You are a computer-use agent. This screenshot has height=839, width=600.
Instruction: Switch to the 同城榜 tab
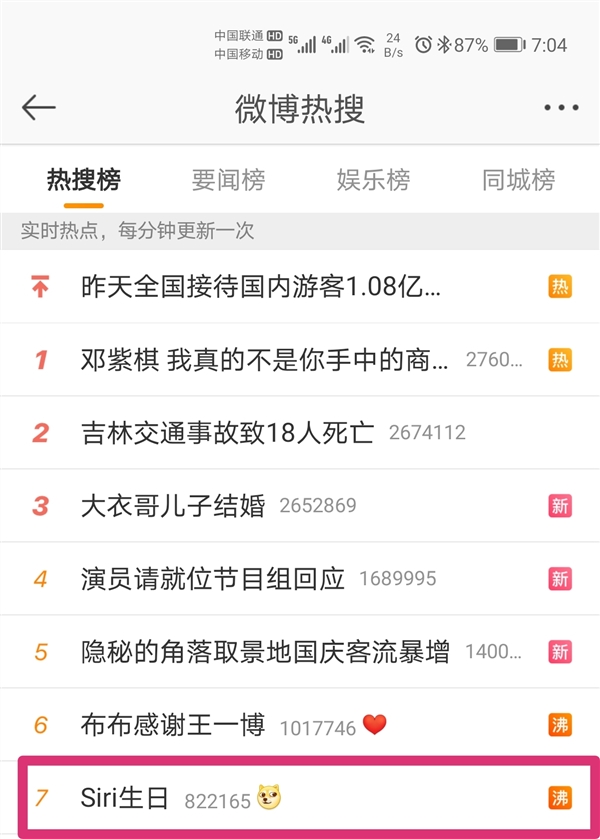[x=518, y=180]
